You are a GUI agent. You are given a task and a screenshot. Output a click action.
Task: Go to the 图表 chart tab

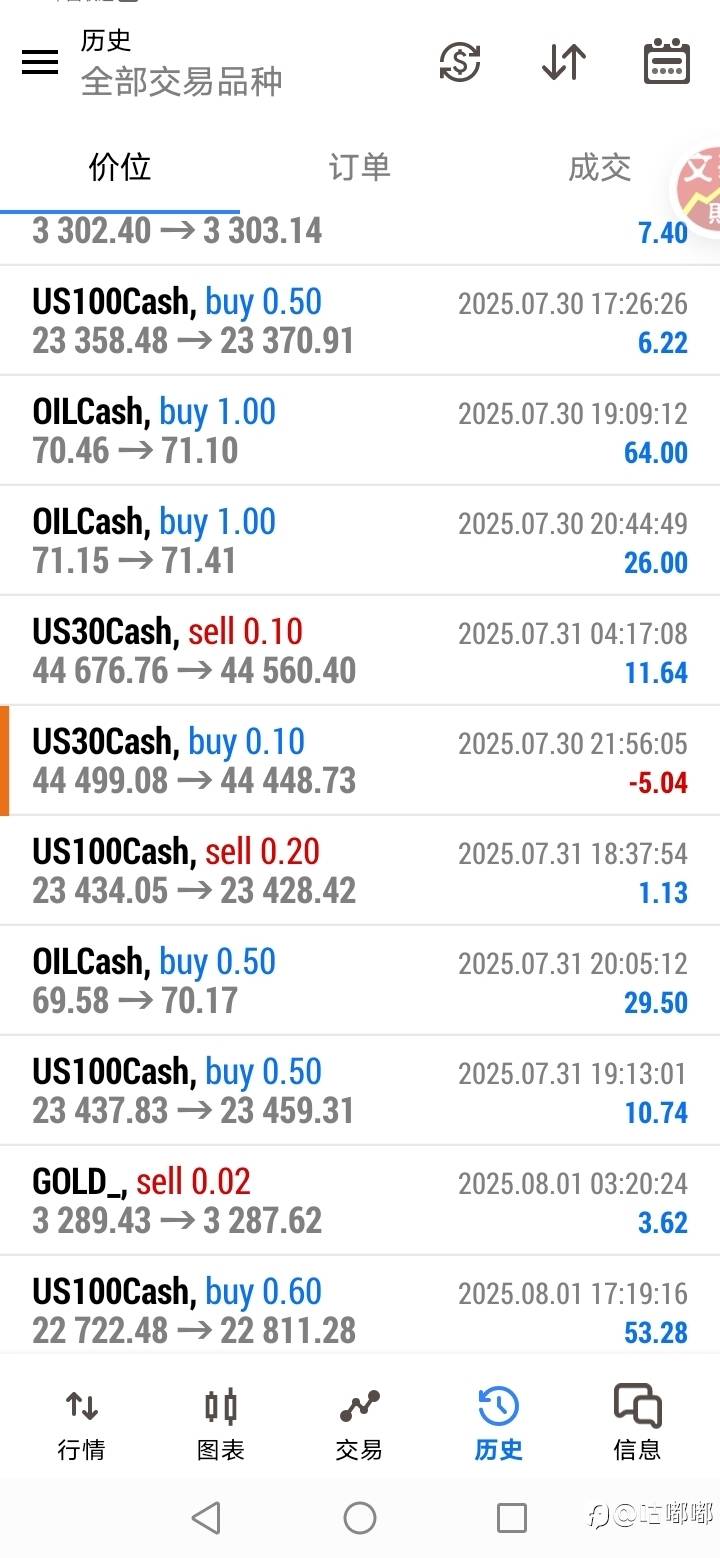tap(220, 1424)
